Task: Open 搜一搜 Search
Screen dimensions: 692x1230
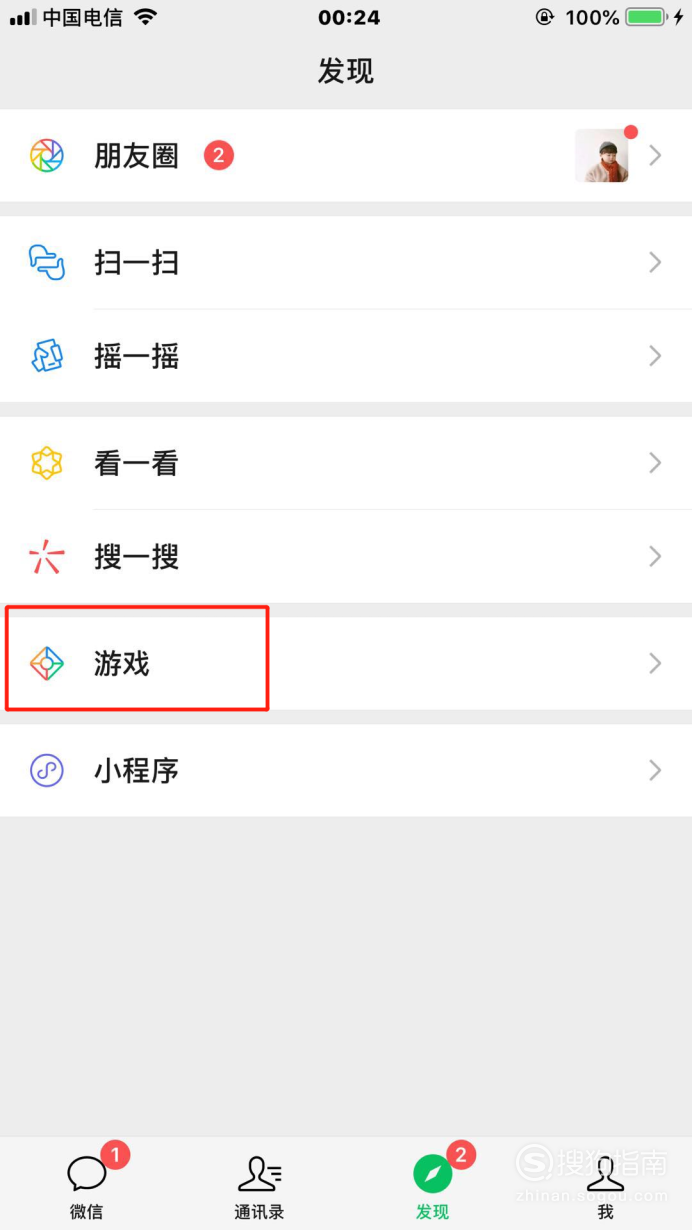Action: click(346, 556)
